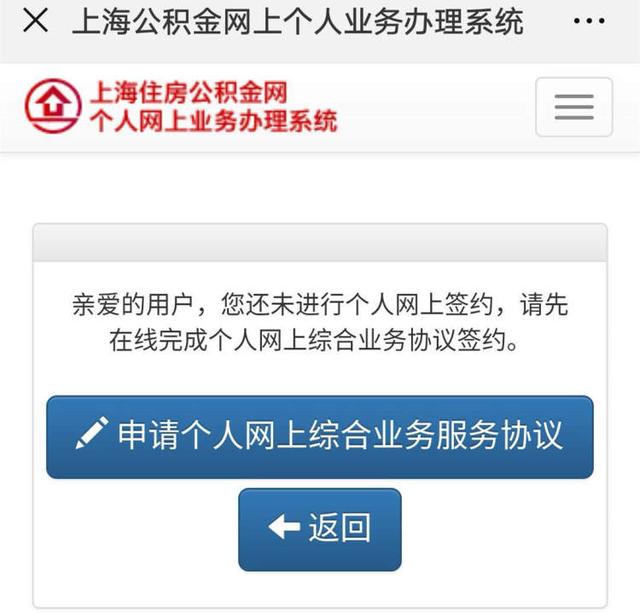640x614 pixels.
Task: Open the three-dot overflow menu
Action: coord(602,22)
